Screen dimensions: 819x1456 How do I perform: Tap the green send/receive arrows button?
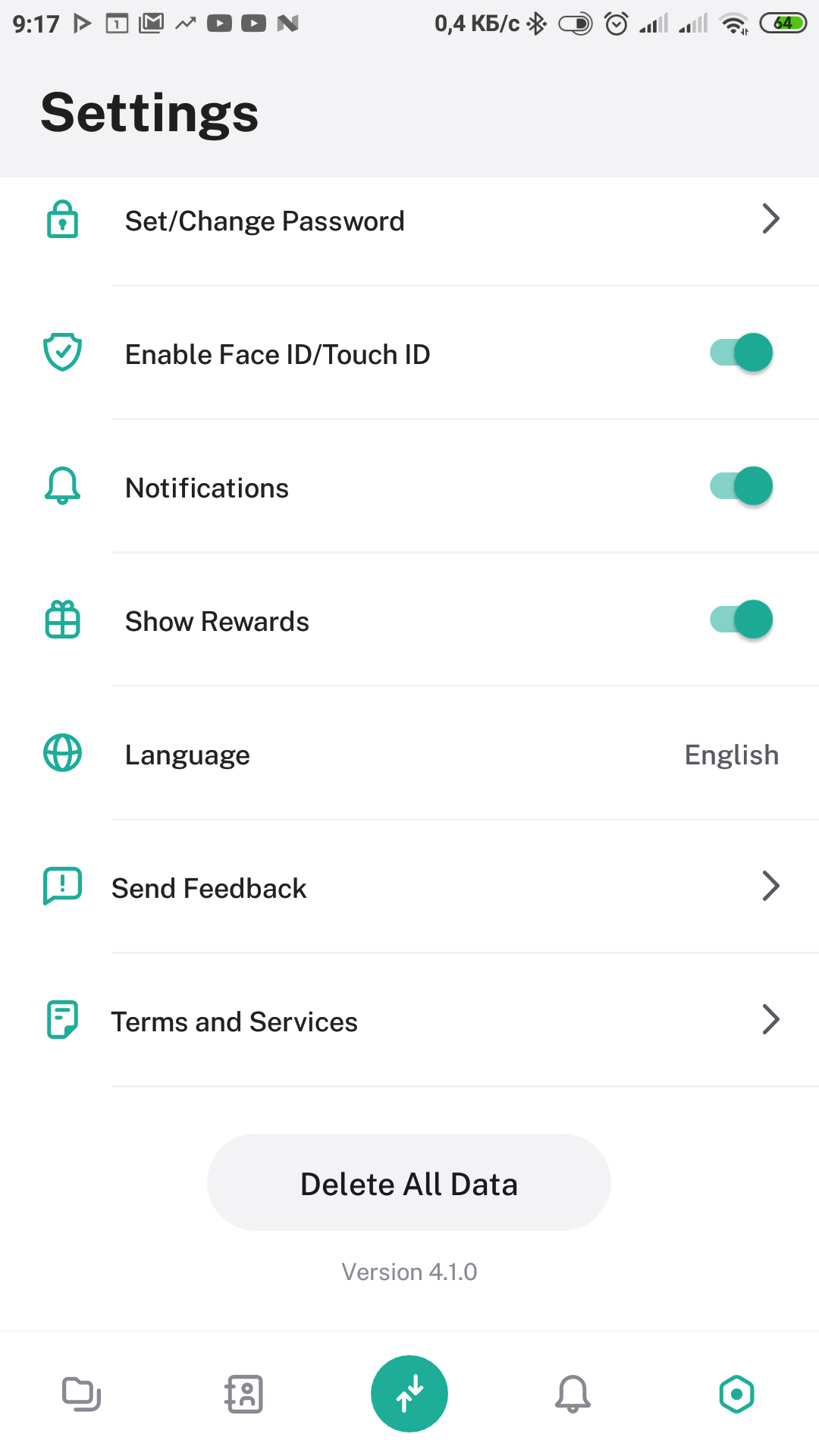point(409,1394)
